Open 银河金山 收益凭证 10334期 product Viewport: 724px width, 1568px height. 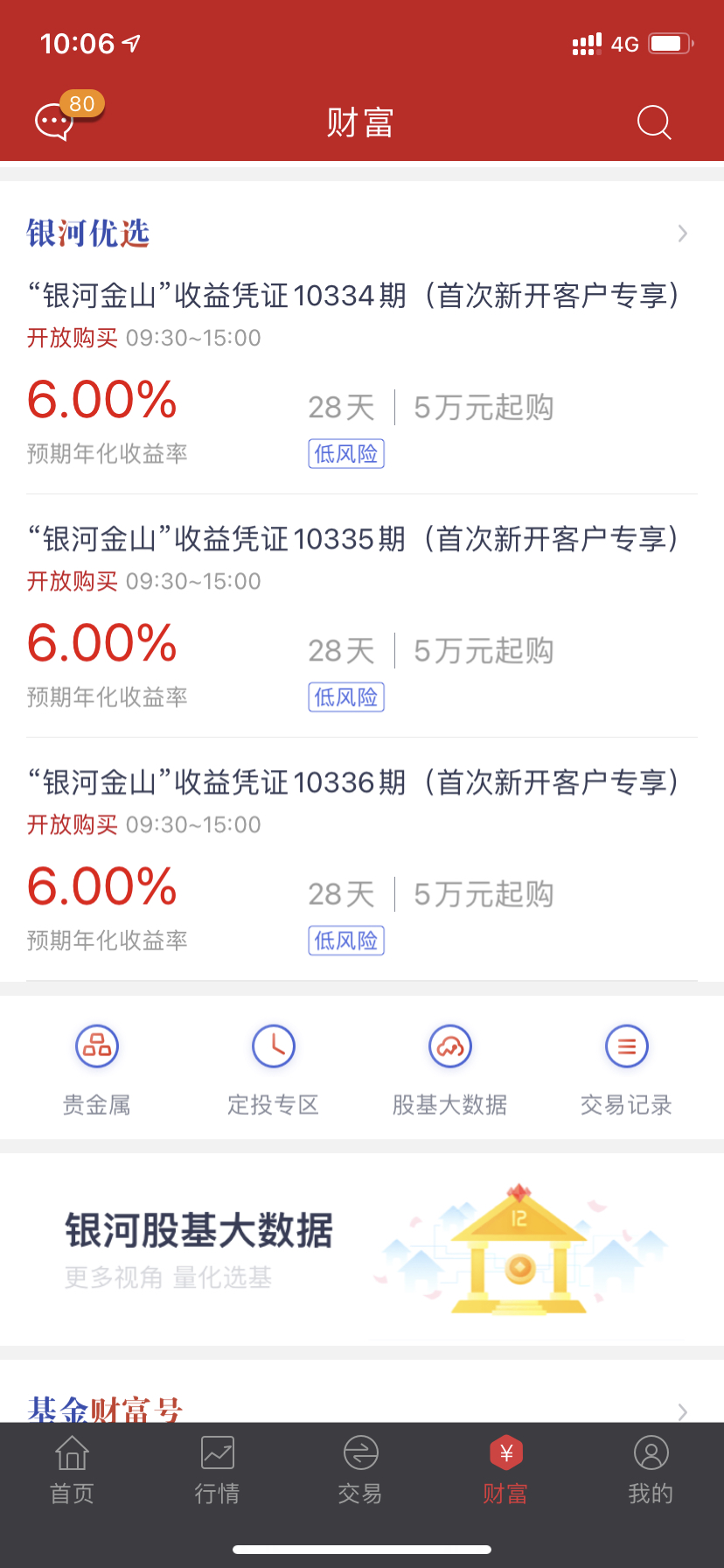(x=353, y=296)
